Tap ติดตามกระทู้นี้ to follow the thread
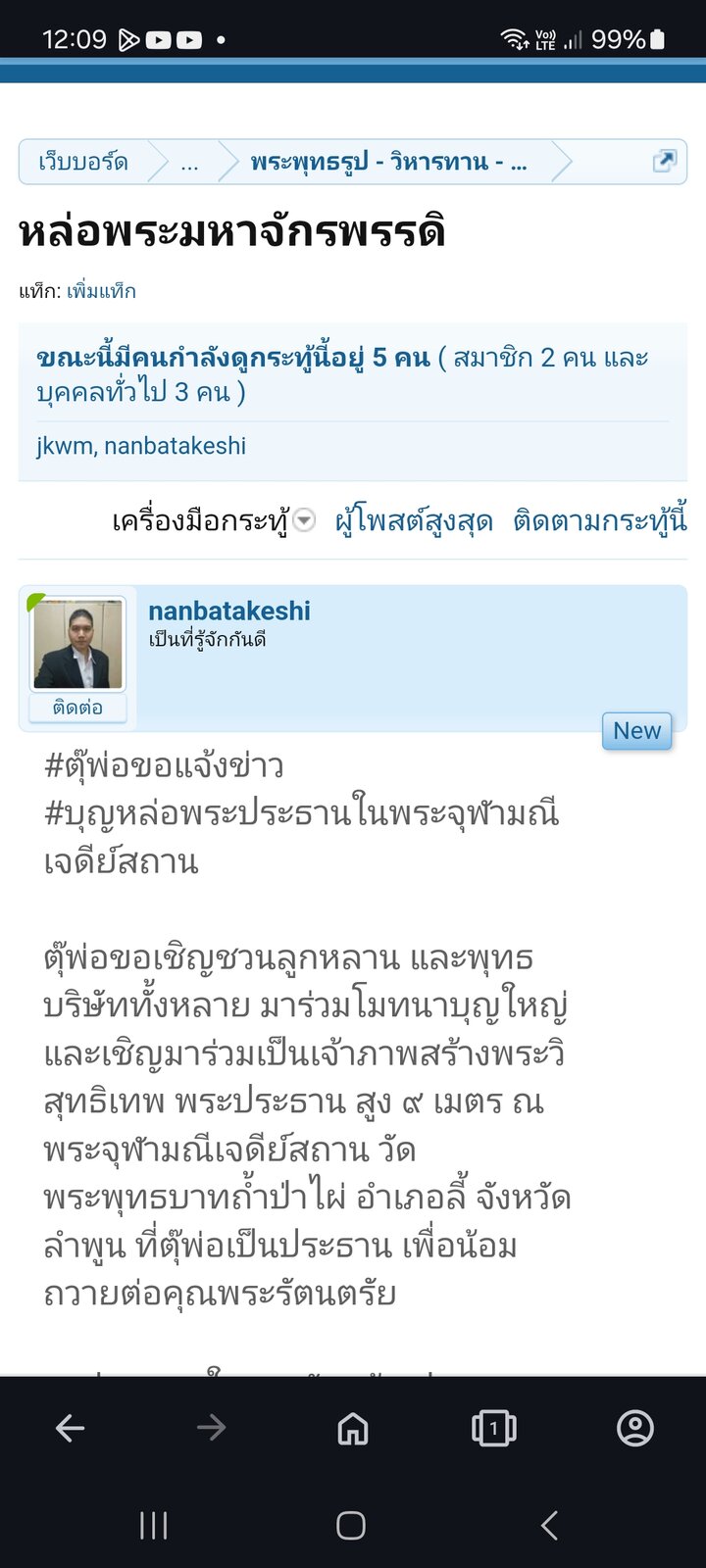The height and width of the screenshot is (1568, 706). pyautogui.click(x=600, y=520)
